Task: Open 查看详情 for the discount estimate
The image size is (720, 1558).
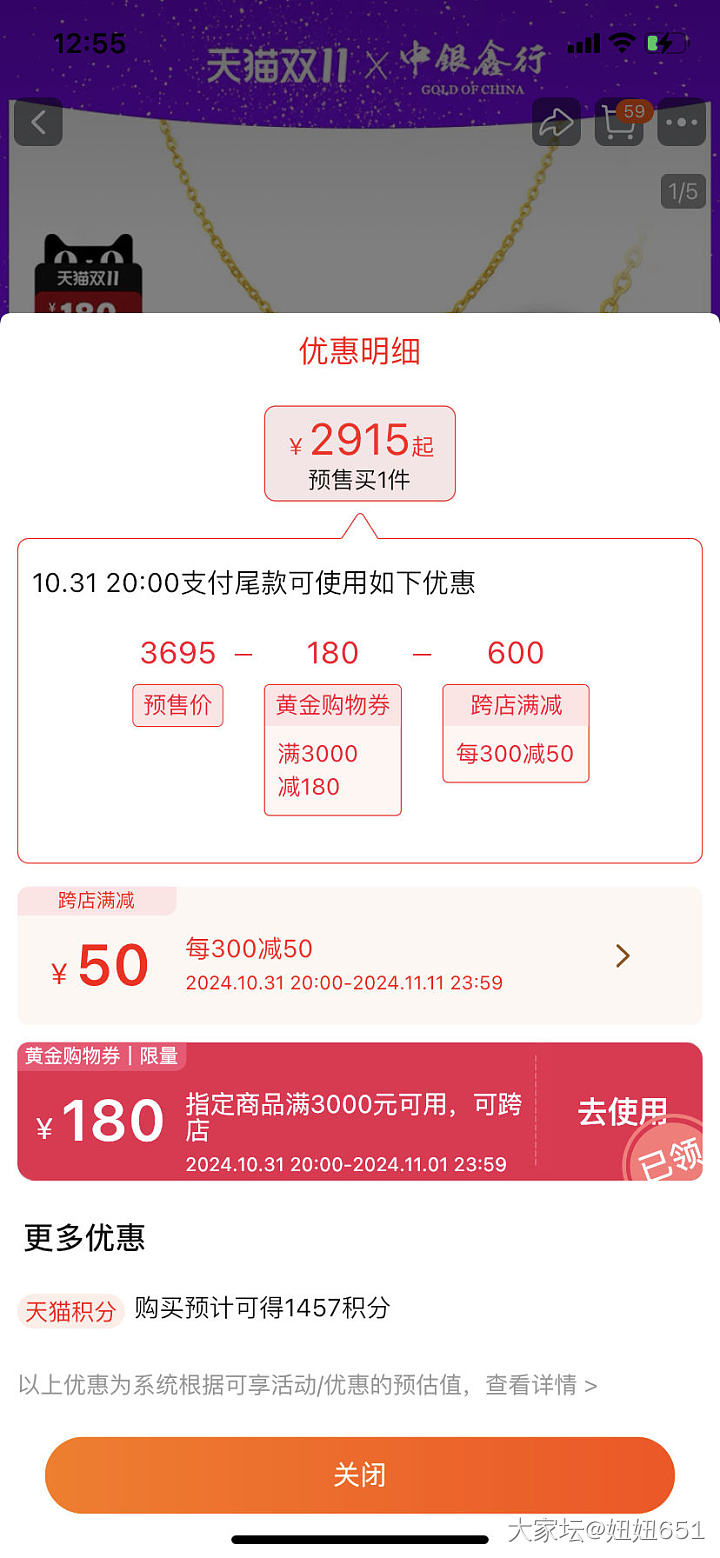Action: point(541,1385)
